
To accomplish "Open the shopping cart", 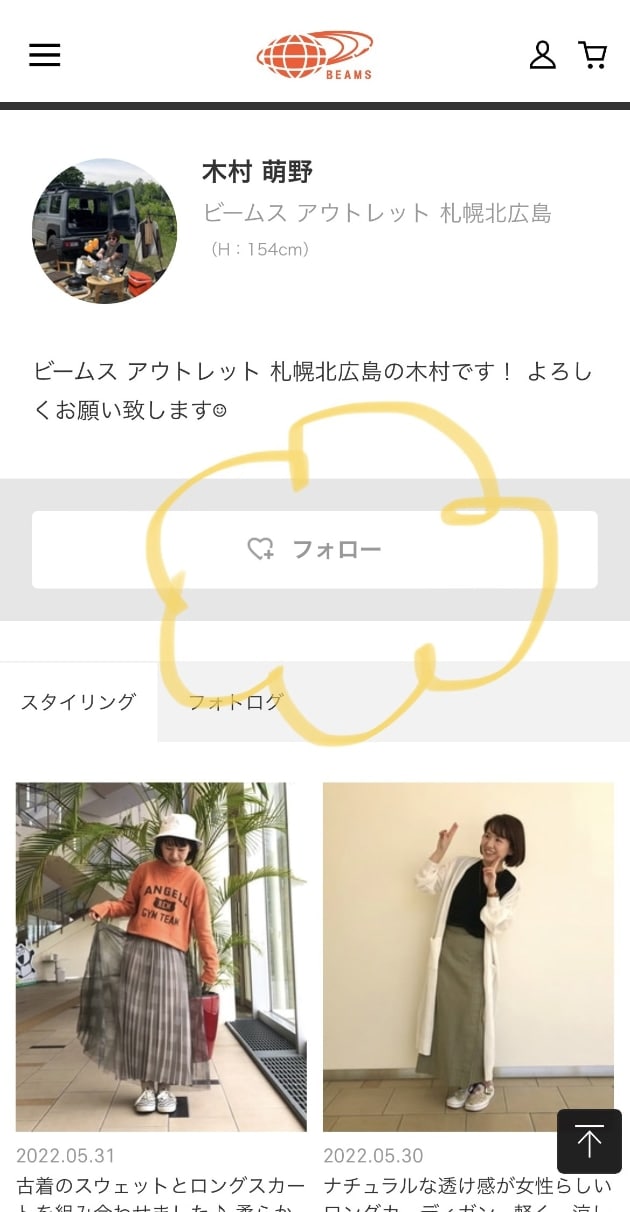I will pyautogui.click(x=593, y=55).
